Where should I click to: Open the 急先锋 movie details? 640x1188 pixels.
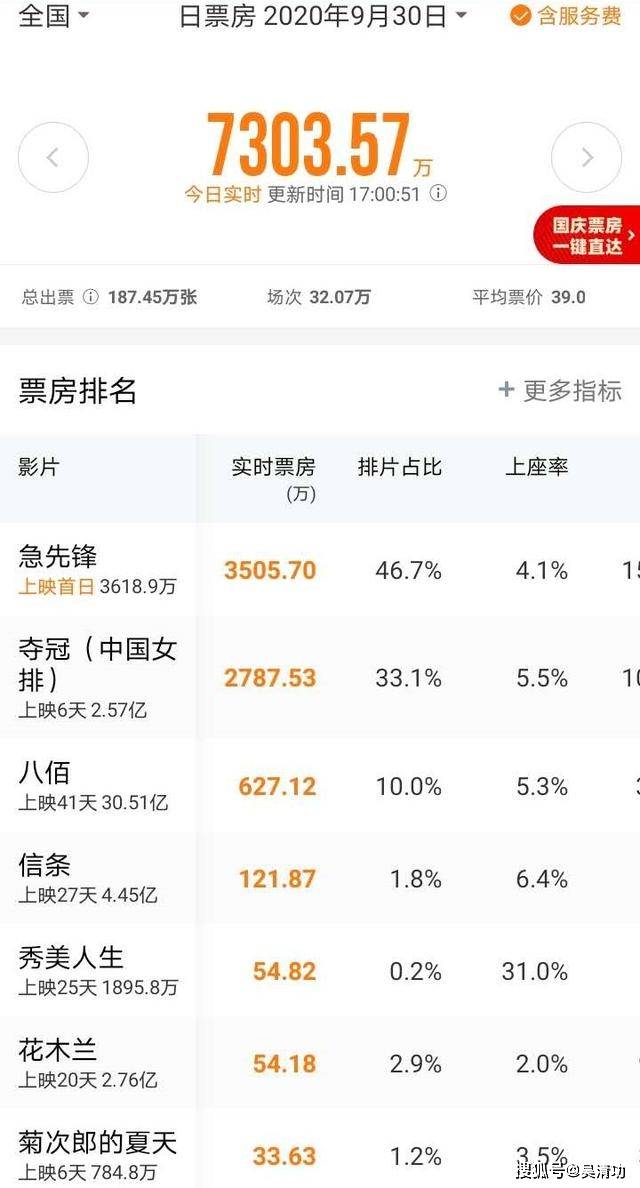[58, 557]
